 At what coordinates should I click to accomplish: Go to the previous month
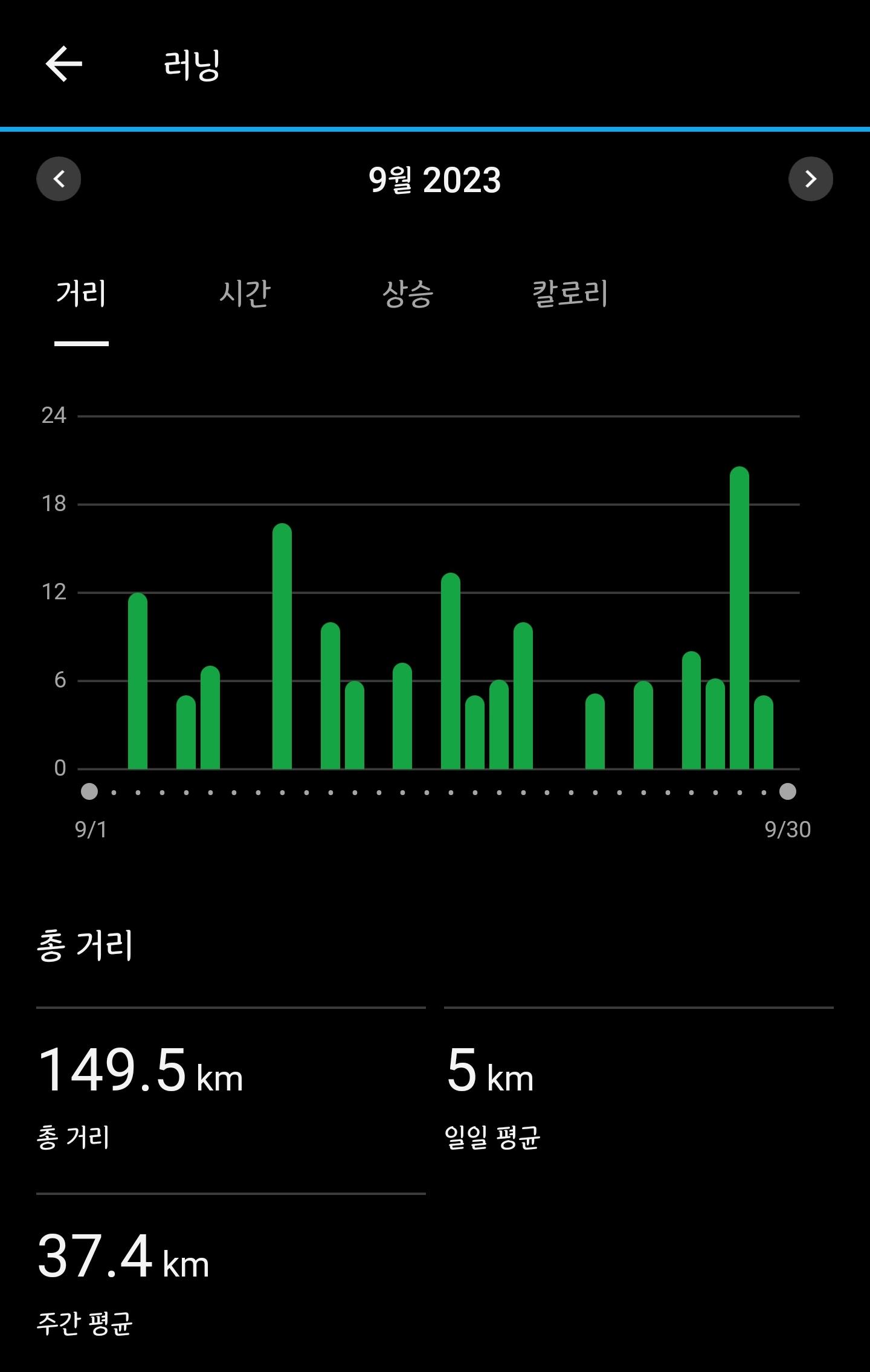click(x=59, y=179)
